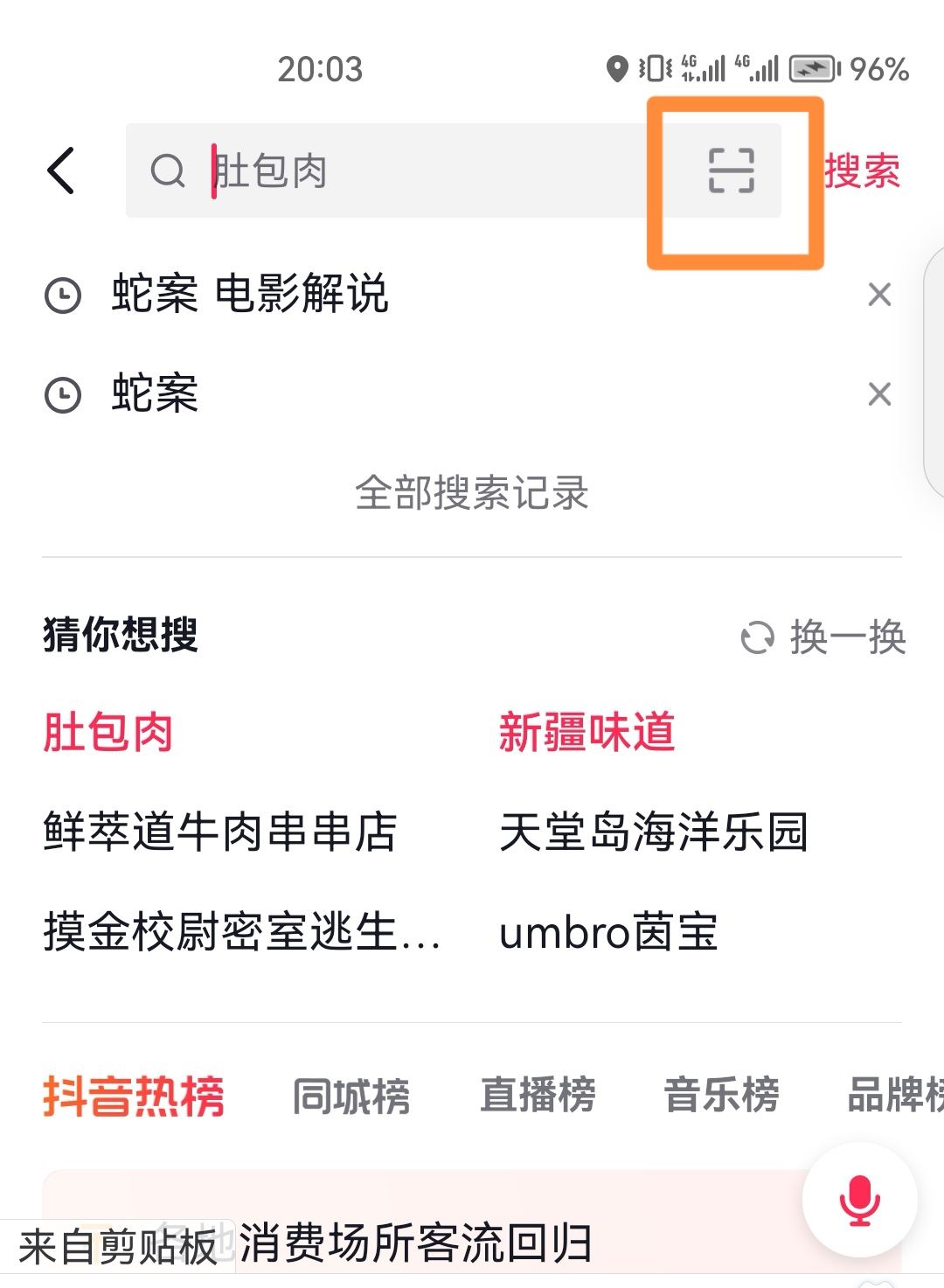The height and width of the screenshot is (1288, 944).
Task: Open the 摸金校尉密室逃生 truncated suggestion
Action: tap(240, 934)
